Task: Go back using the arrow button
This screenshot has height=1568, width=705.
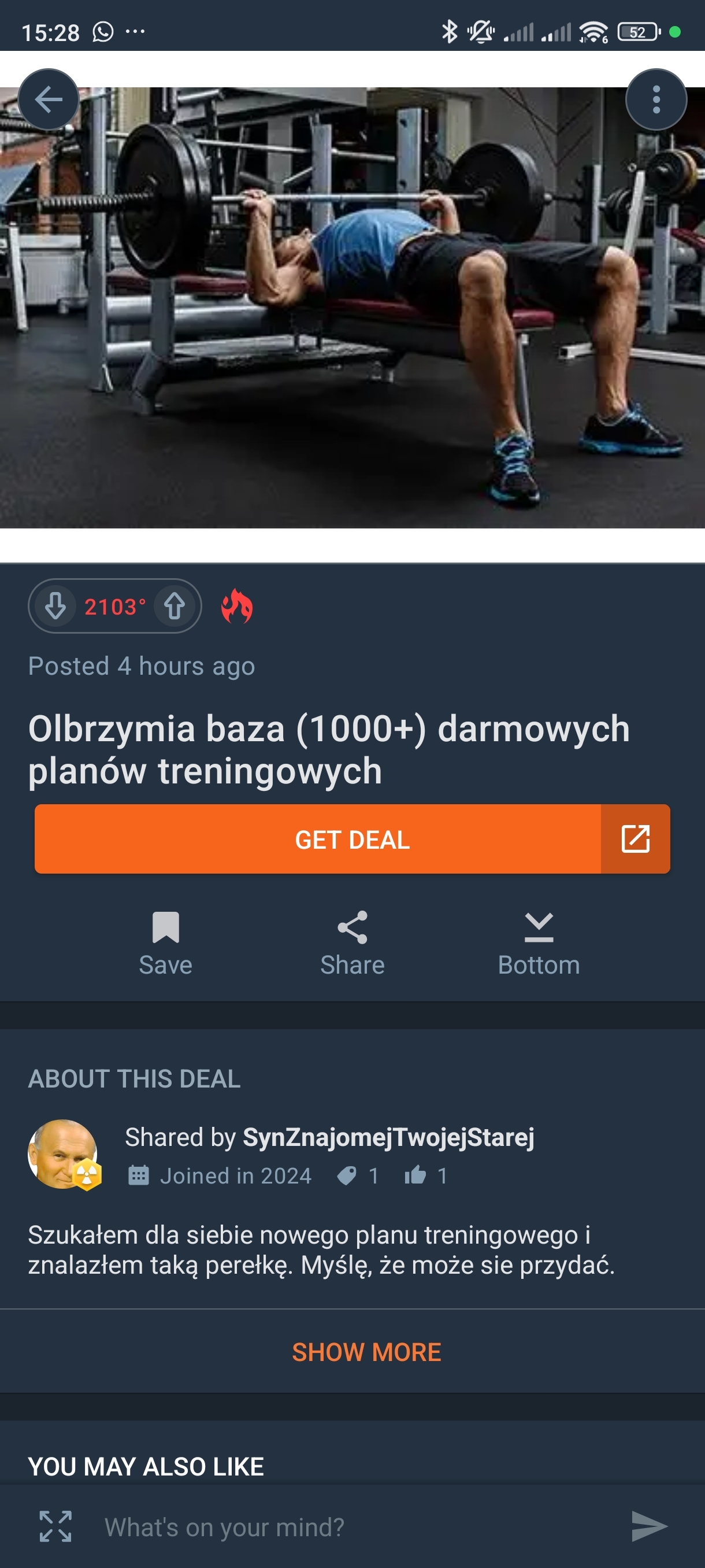Action: pos(49,99)
